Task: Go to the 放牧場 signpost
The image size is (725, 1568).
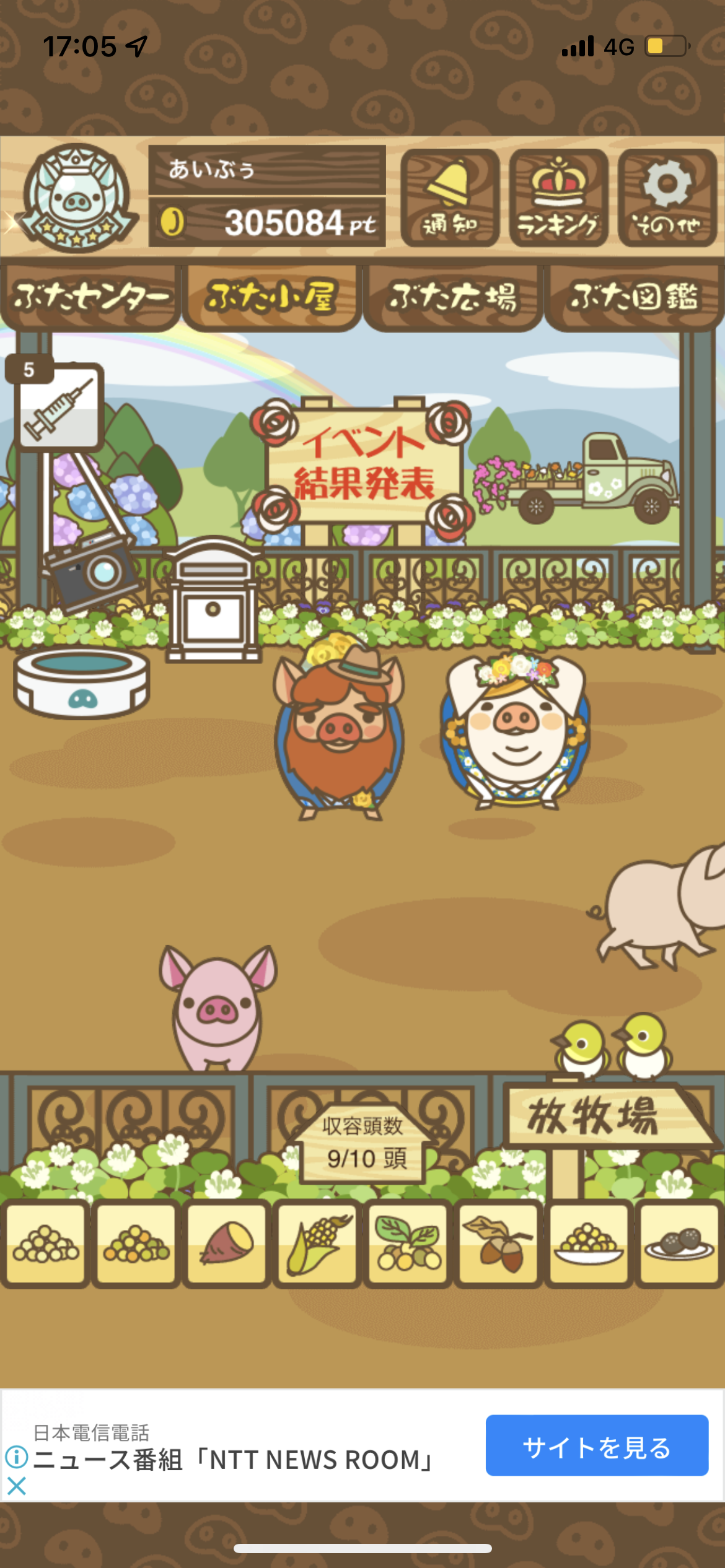Action: [605, 1116]
